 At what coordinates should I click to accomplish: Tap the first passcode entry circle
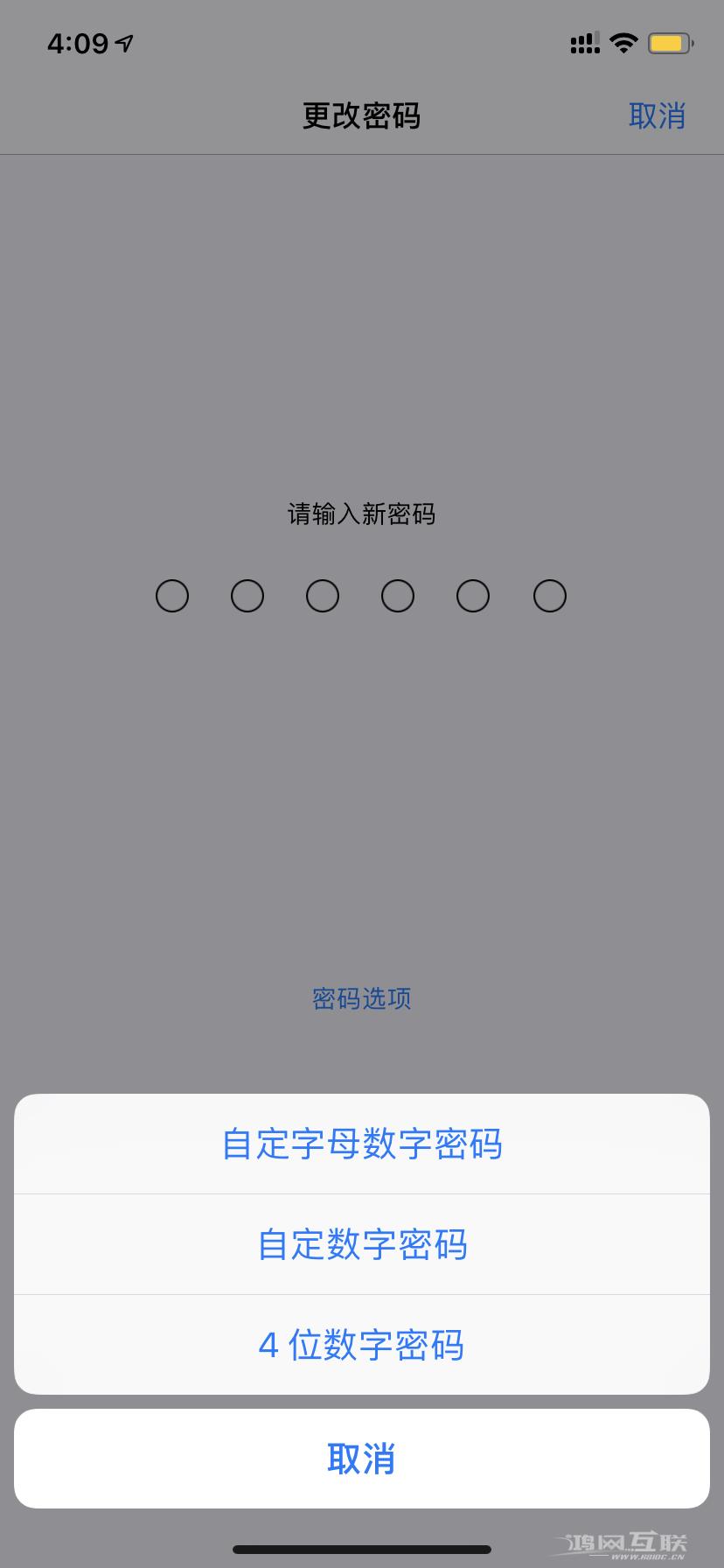tap(172, 596)
